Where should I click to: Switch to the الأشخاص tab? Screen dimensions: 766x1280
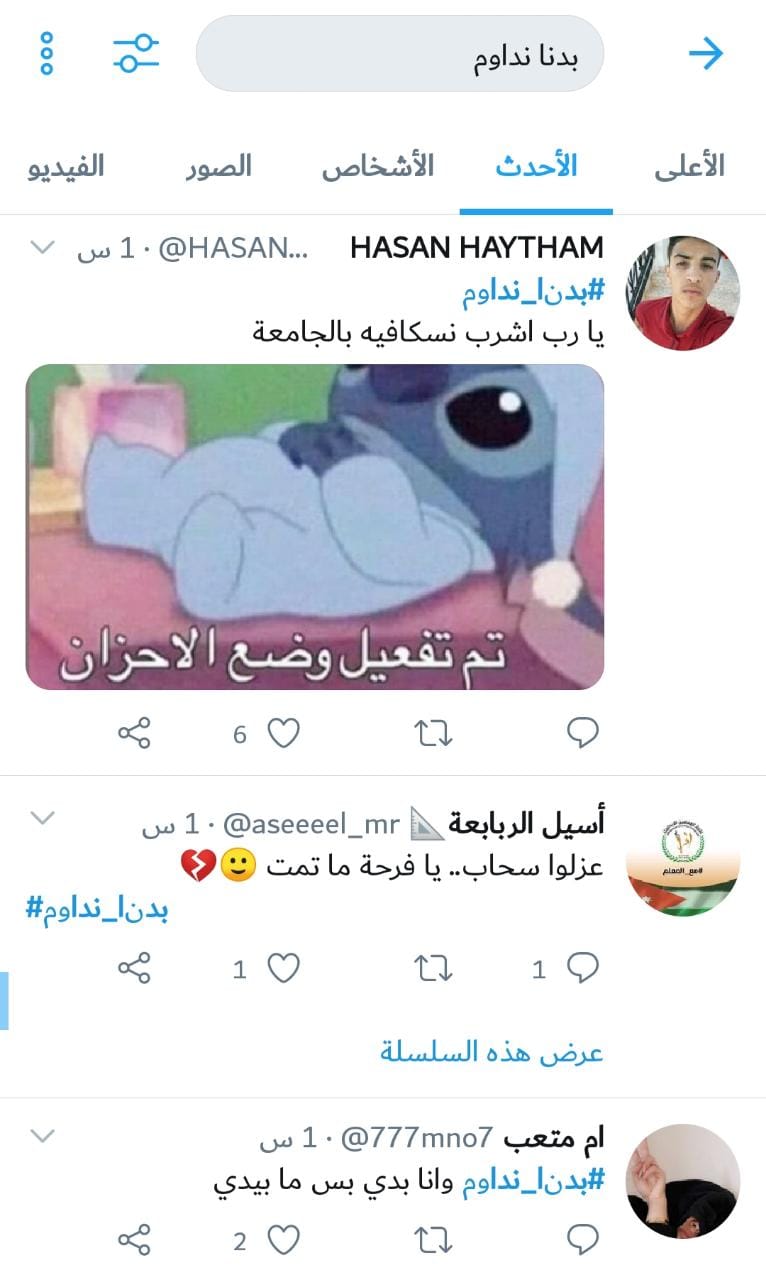[x=377, y=166]
